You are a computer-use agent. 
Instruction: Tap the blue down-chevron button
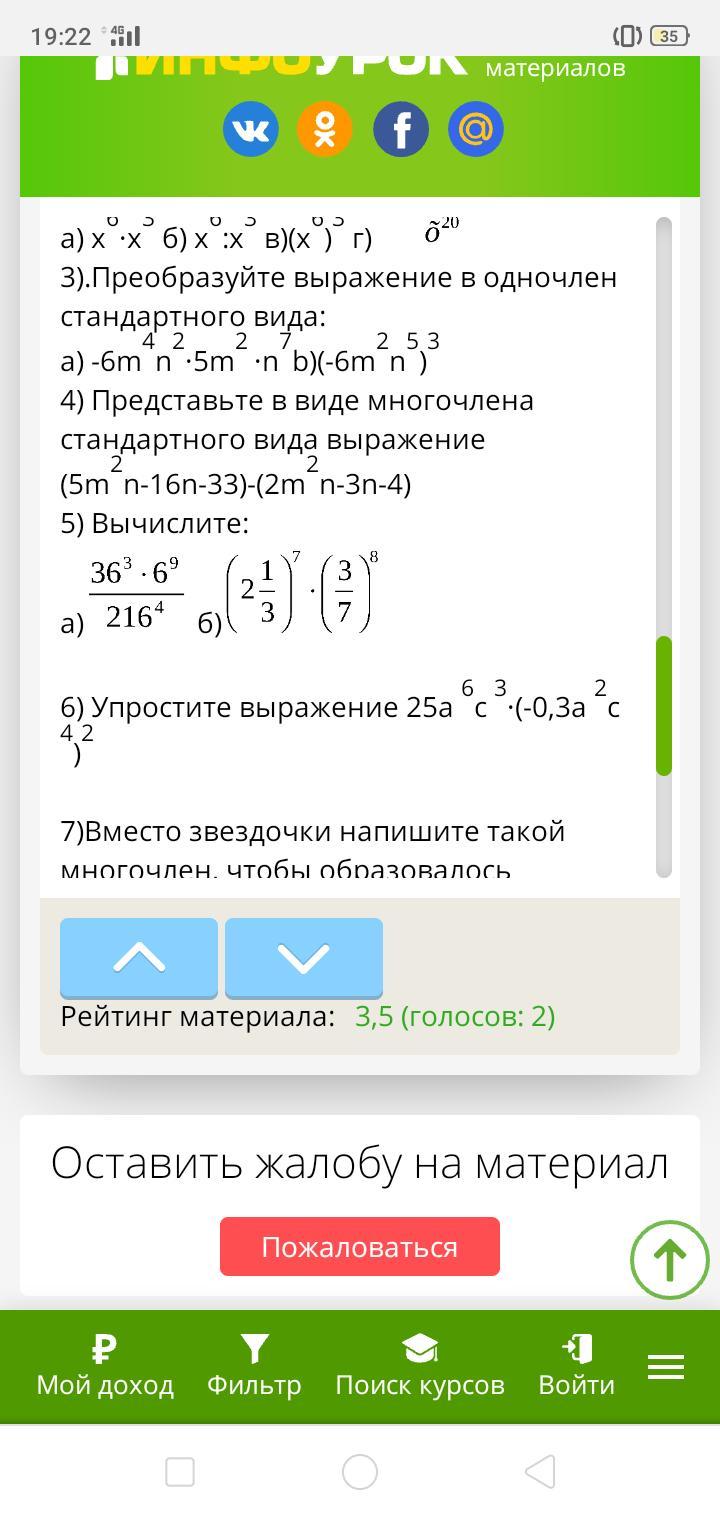[304, 958]
